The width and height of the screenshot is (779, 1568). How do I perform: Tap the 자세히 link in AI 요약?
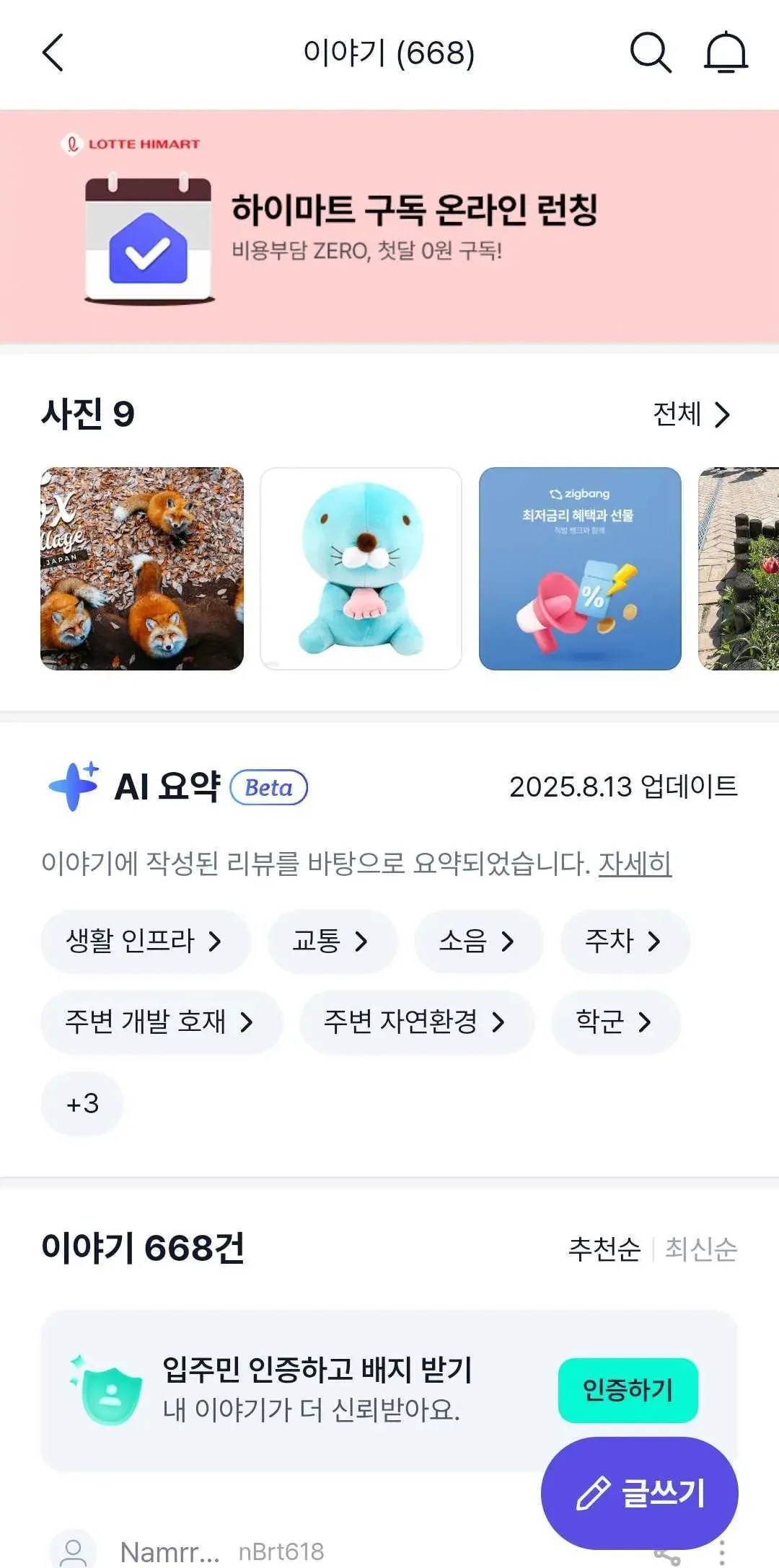pyautogui.click(x=635, y=863)
